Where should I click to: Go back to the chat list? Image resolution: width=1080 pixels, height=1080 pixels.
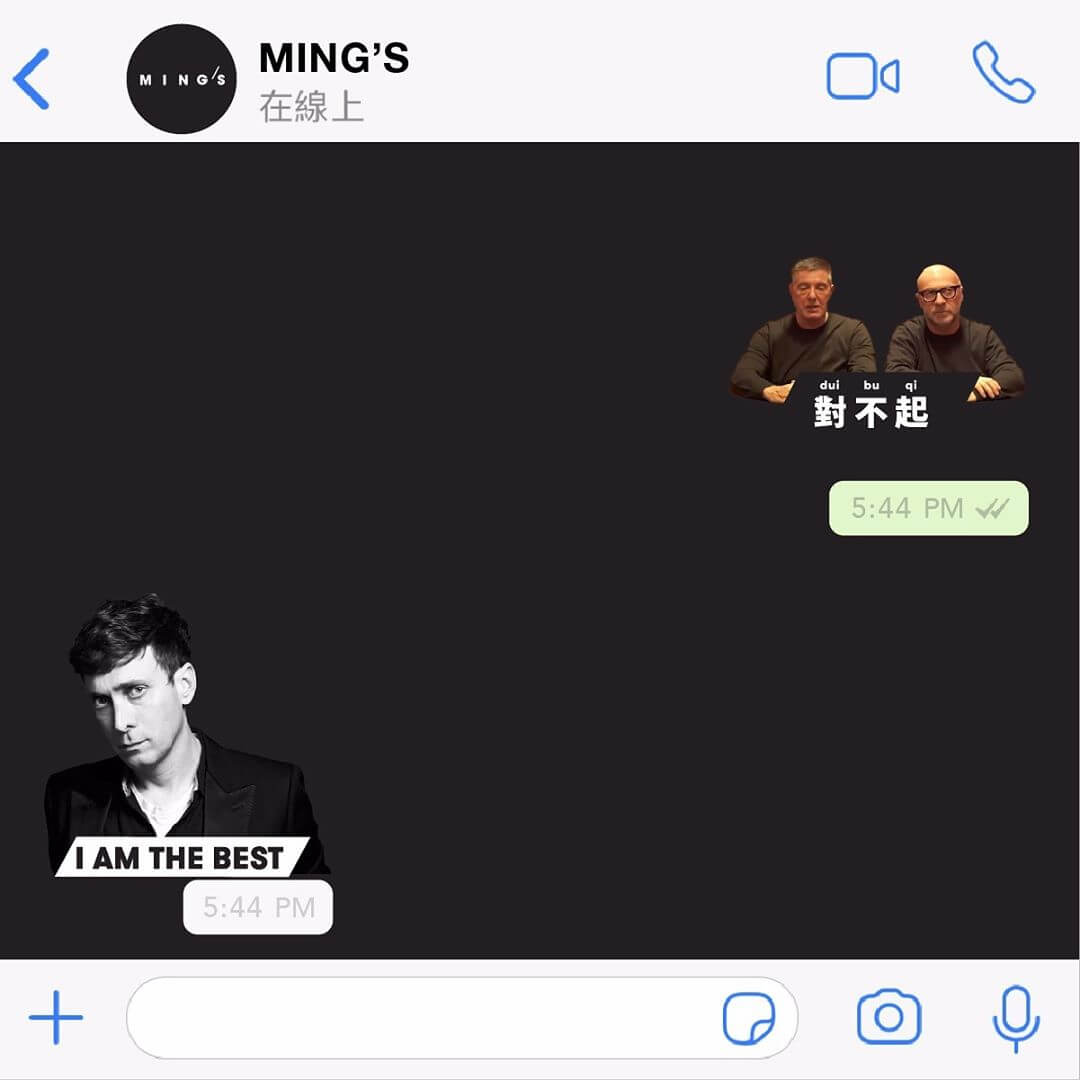32,78
